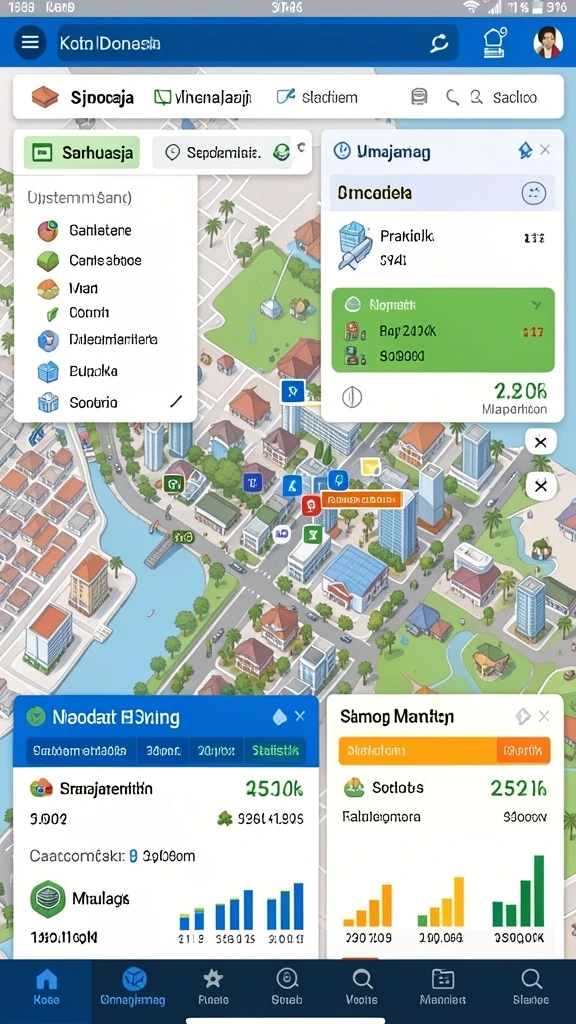Close the Neodat panel
This screenshot has width=576, height=1024.
300,716
